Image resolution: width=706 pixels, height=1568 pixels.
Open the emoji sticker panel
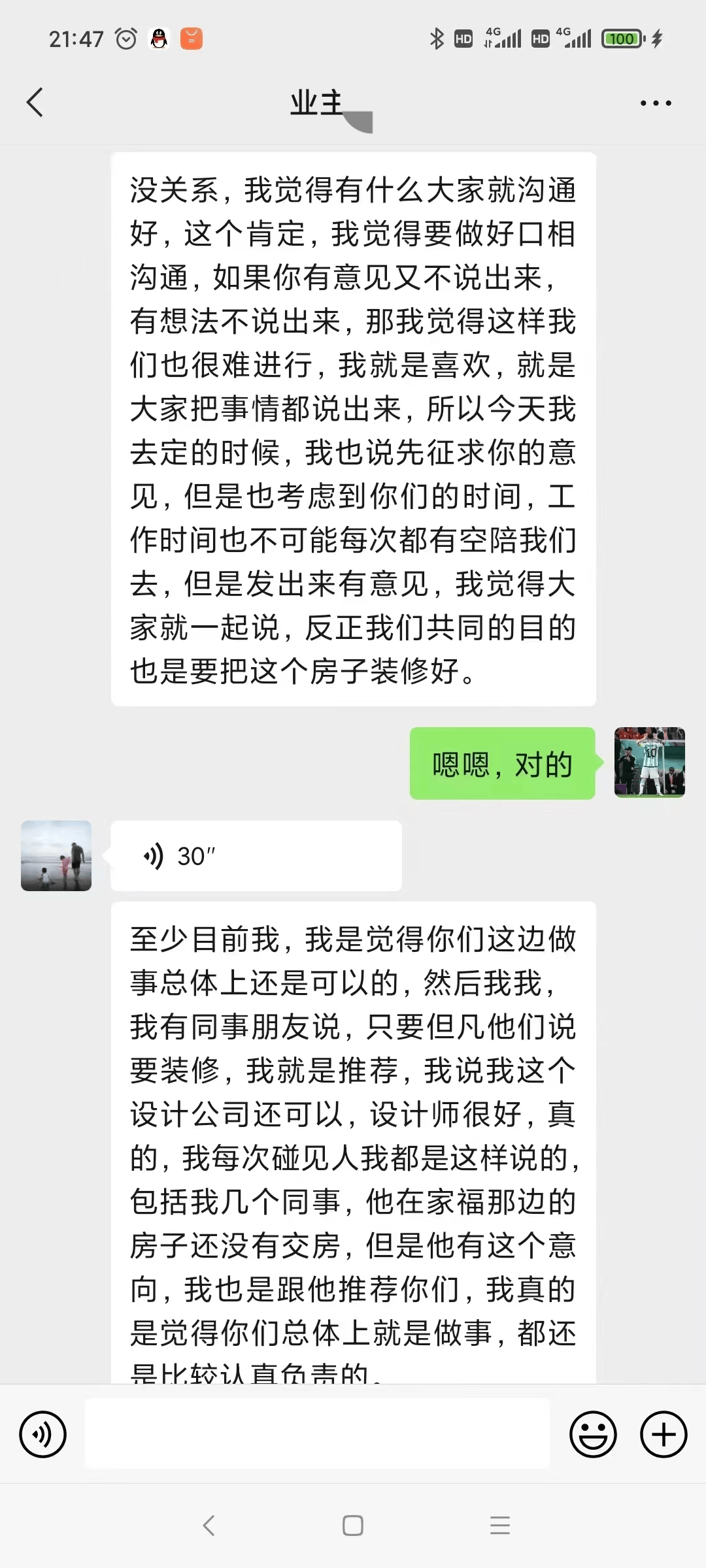pyautogui.click(x=593, y=1435)
